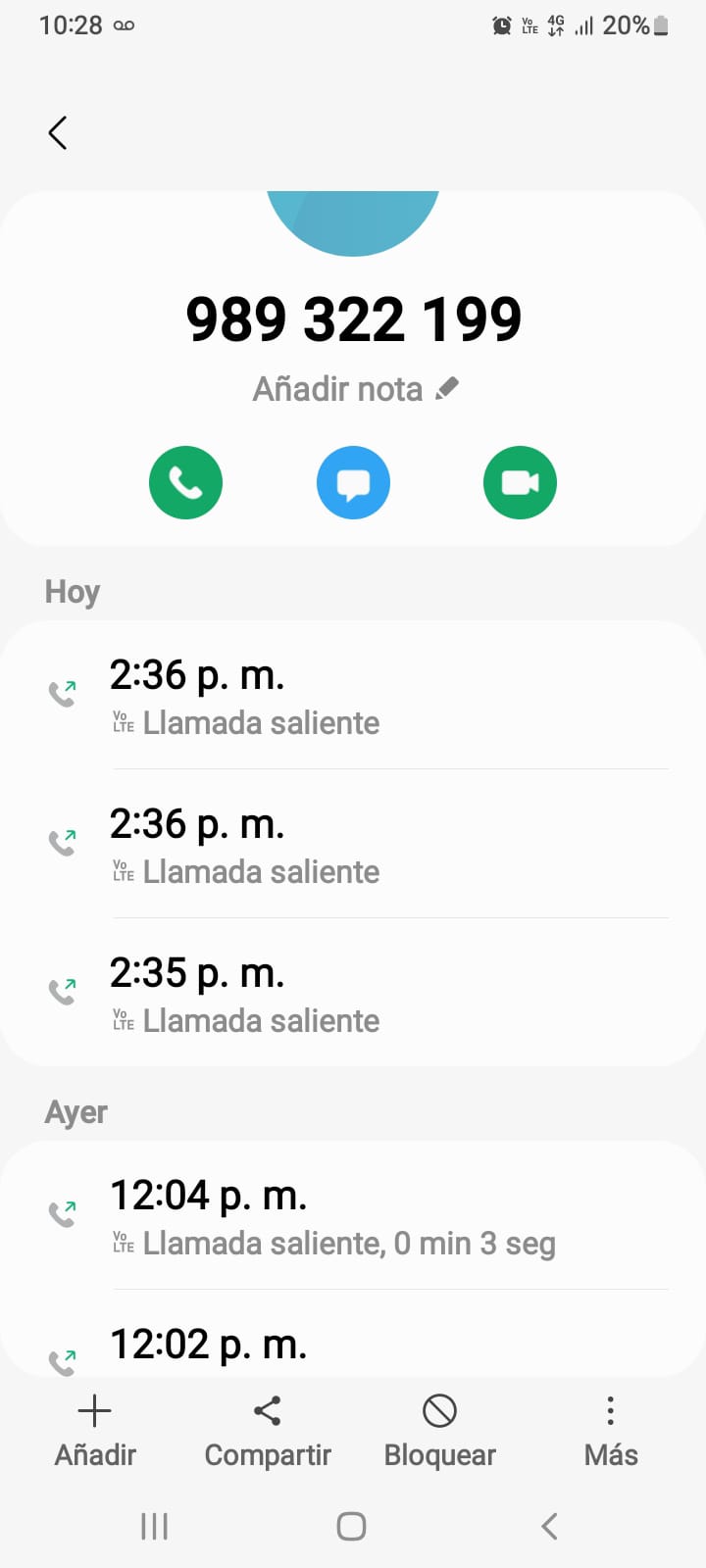Open the Más options menu
The image size is (706, 1568).
[610, 1431]
